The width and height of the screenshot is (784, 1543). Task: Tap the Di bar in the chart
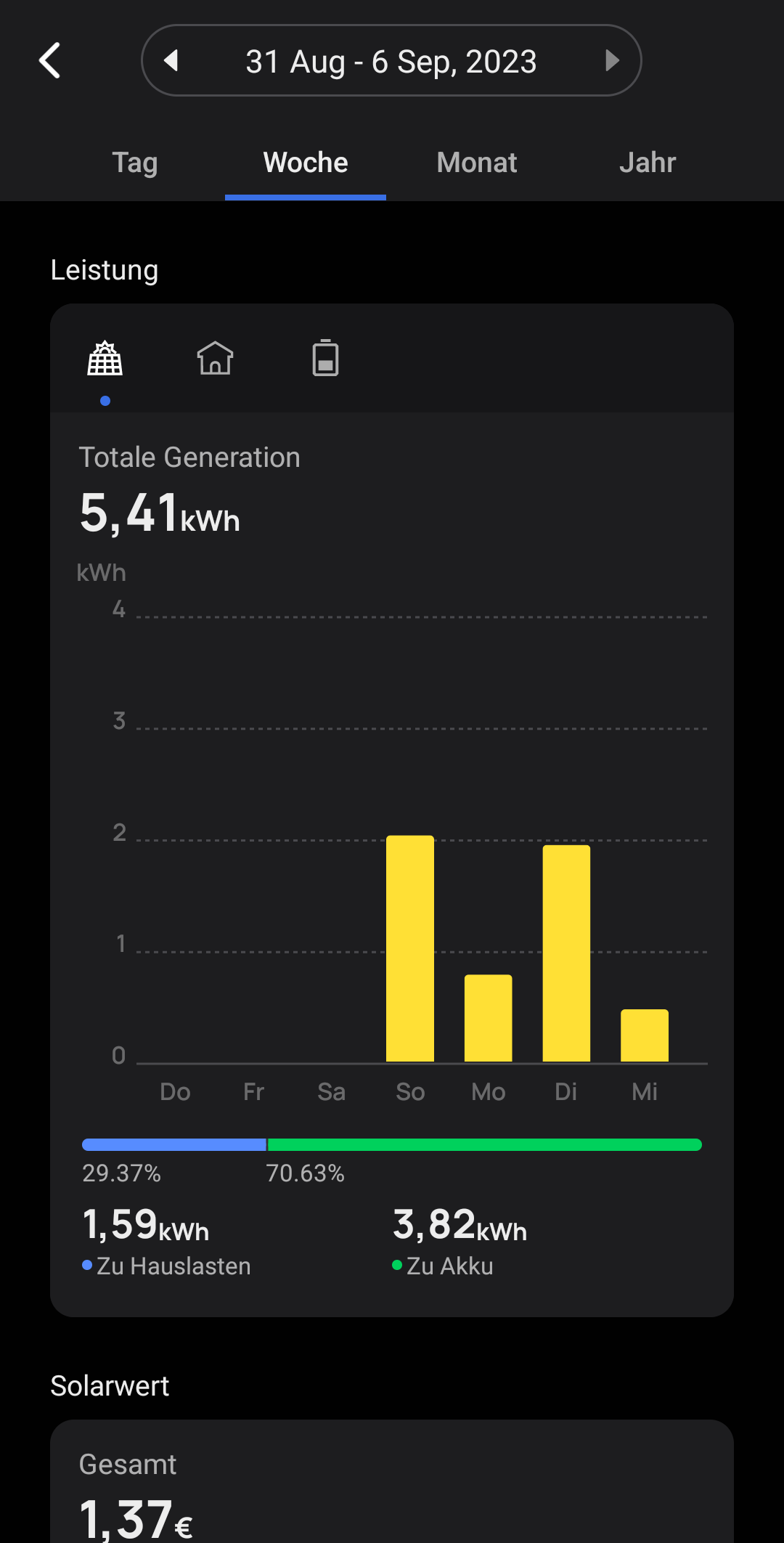[566, 953]
